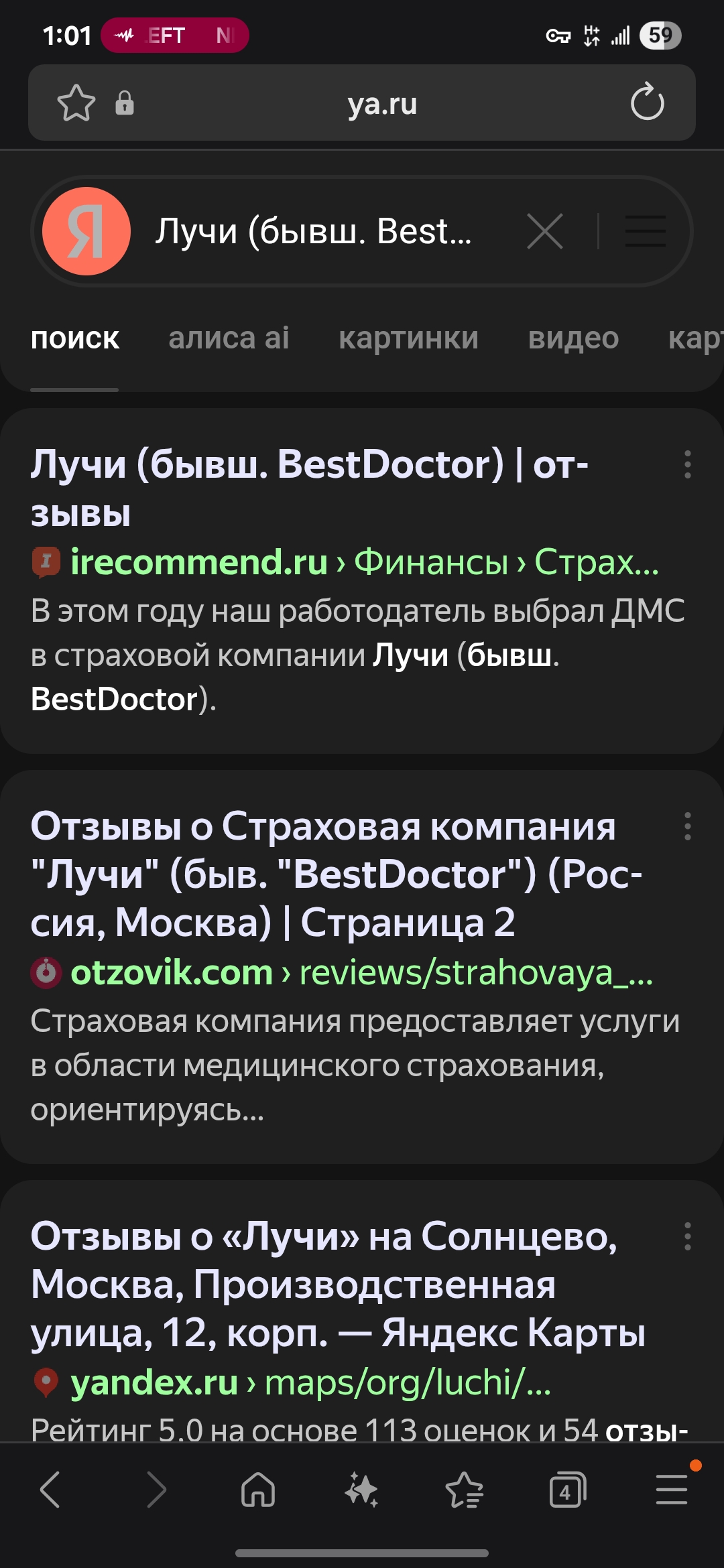Open options for the irecommend.ru result

[x=687, y=464]
